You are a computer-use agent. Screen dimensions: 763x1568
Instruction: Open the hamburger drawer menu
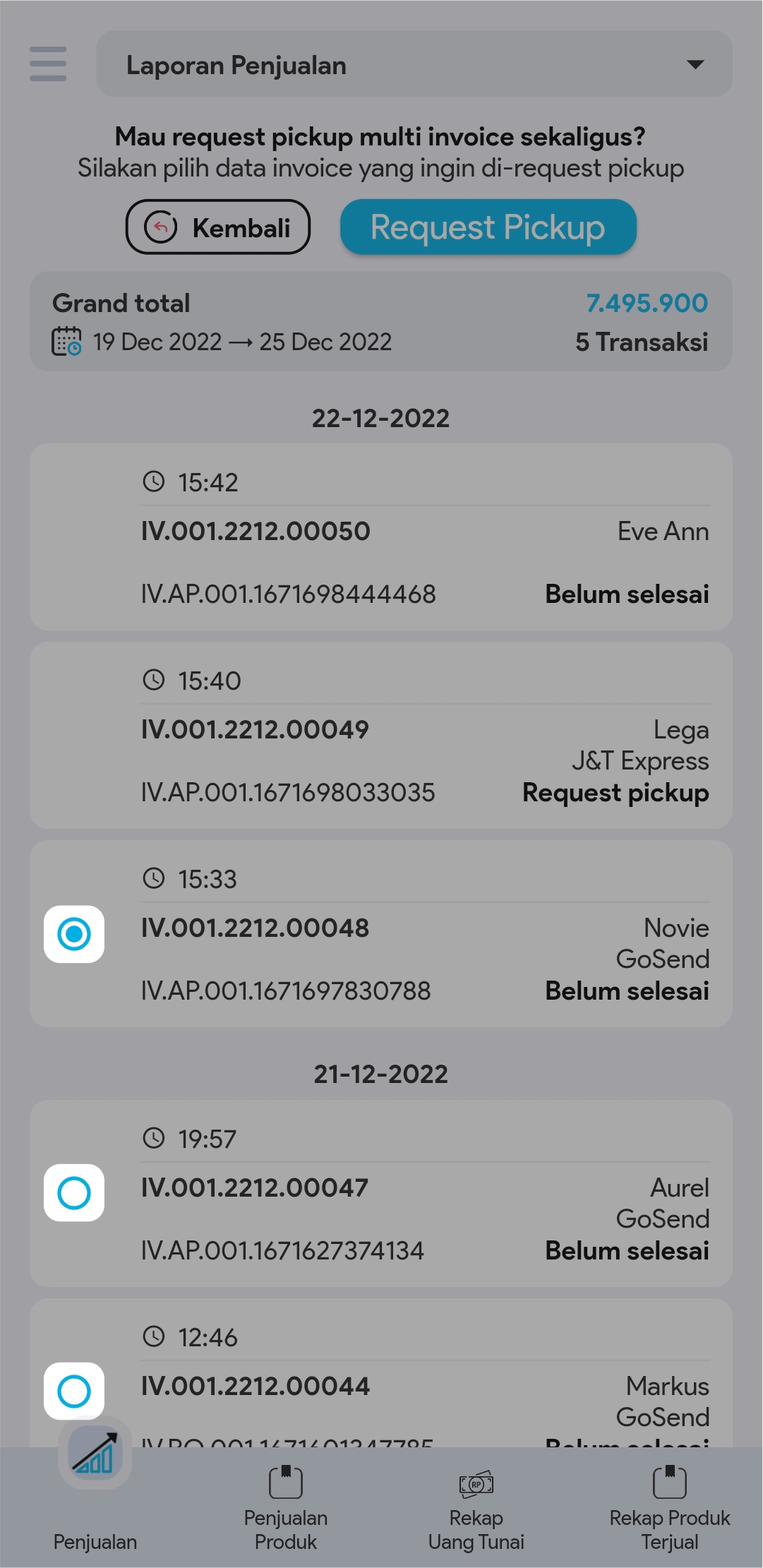coord(48,64)
